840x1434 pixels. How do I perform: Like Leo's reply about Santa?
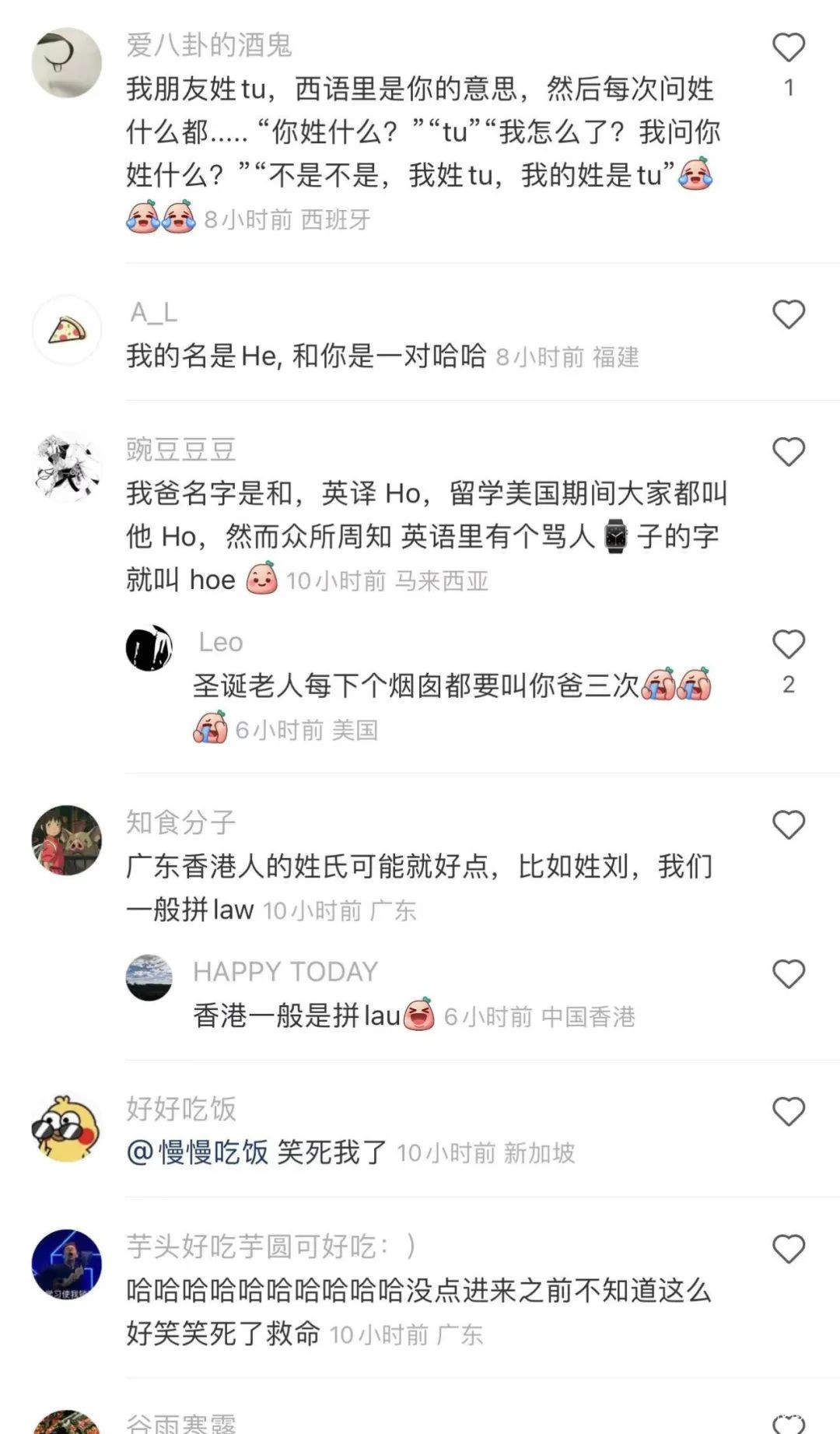tap(788, 644)
